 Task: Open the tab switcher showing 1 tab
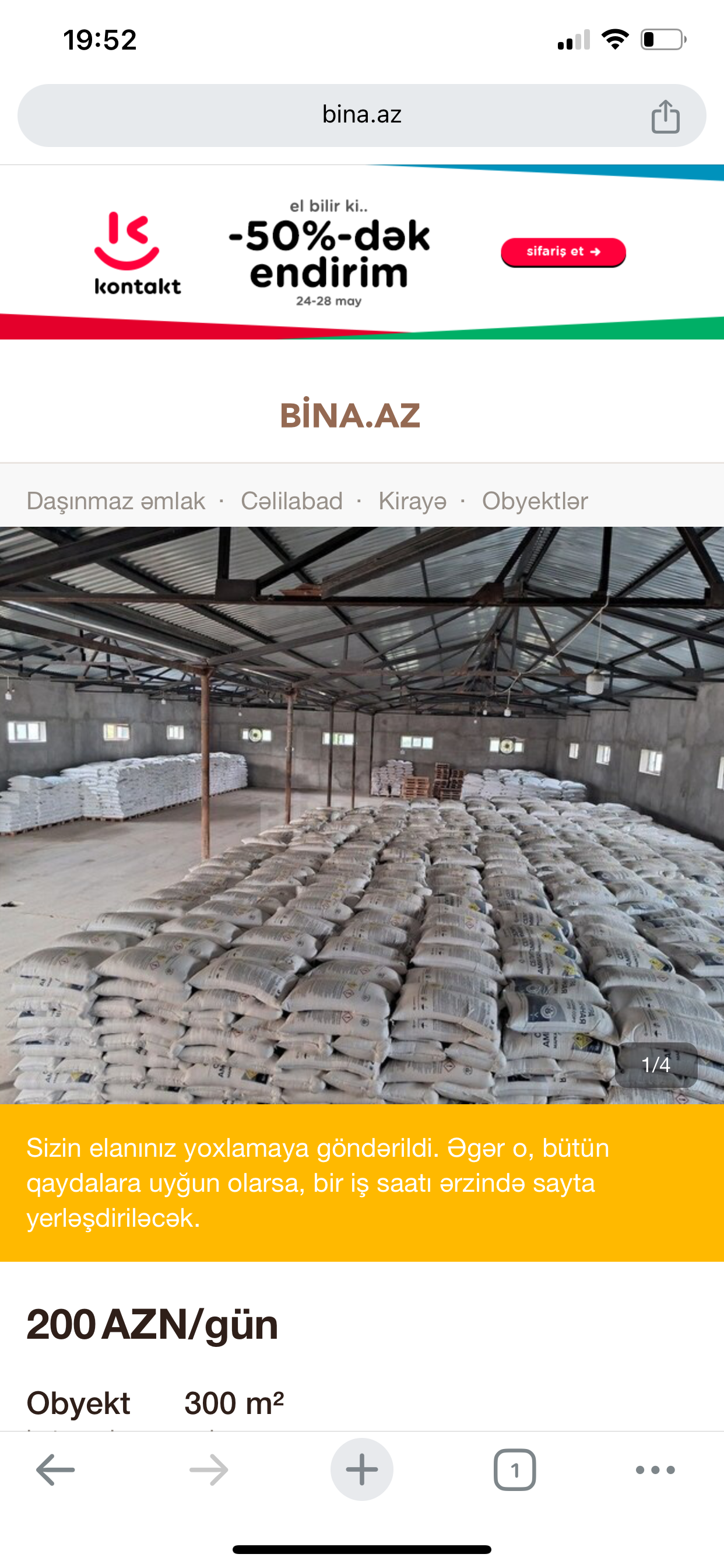coord(515,1470)
